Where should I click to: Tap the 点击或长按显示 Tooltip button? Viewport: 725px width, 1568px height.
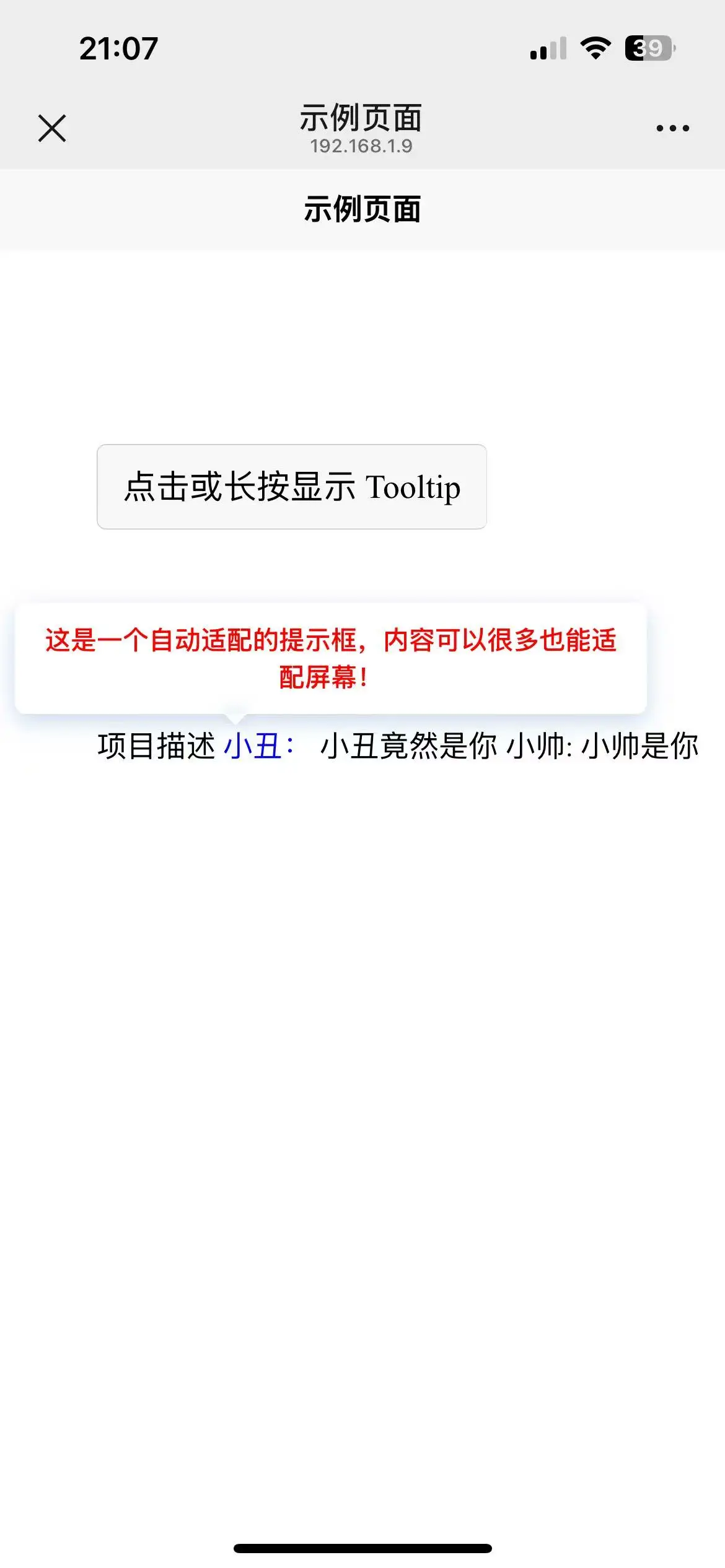(292, 487)
